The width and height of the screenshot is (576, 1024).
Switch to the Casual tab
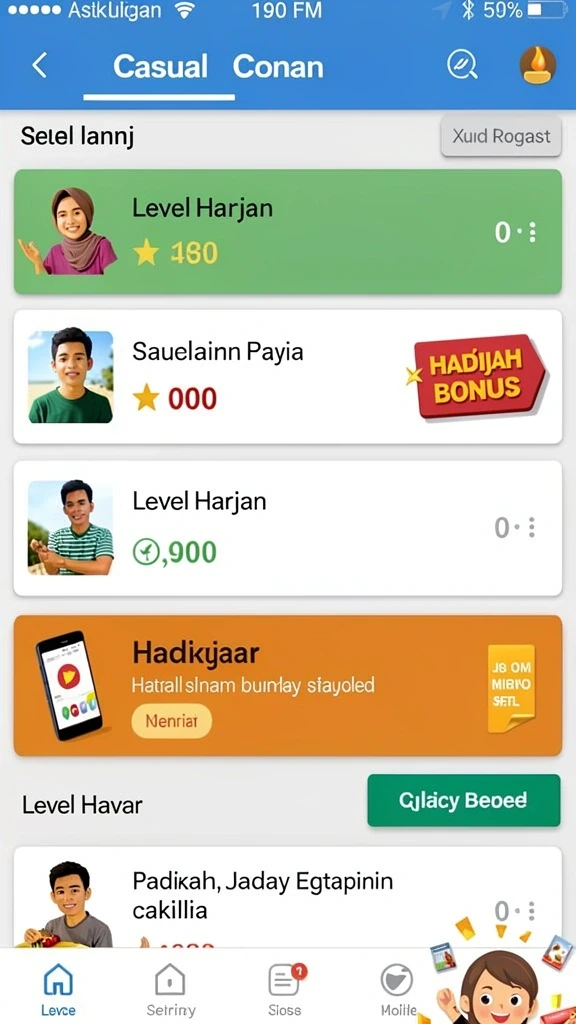pos(160,67)
